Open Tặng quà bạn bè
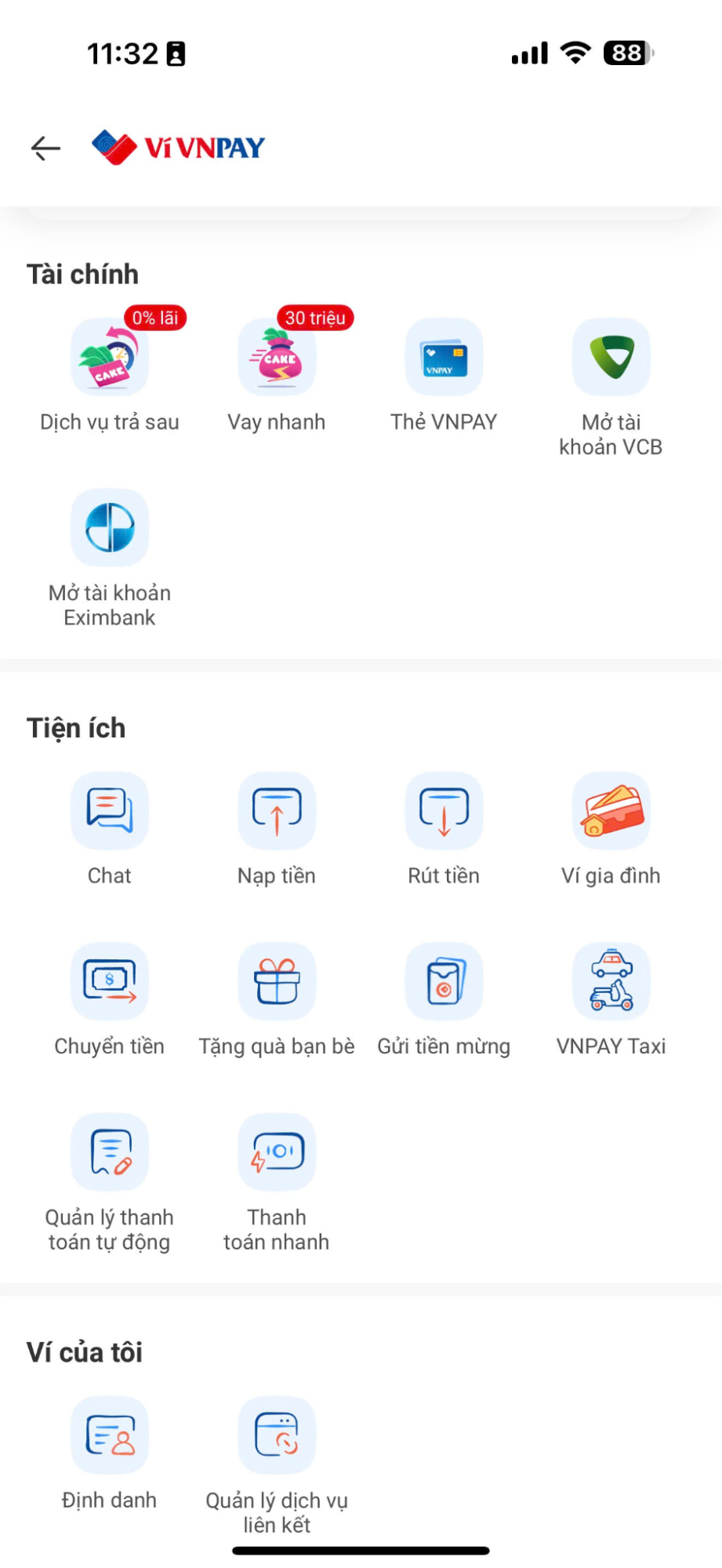The width and height of the screenshot is (722, 1568). (x=277, y=982)
